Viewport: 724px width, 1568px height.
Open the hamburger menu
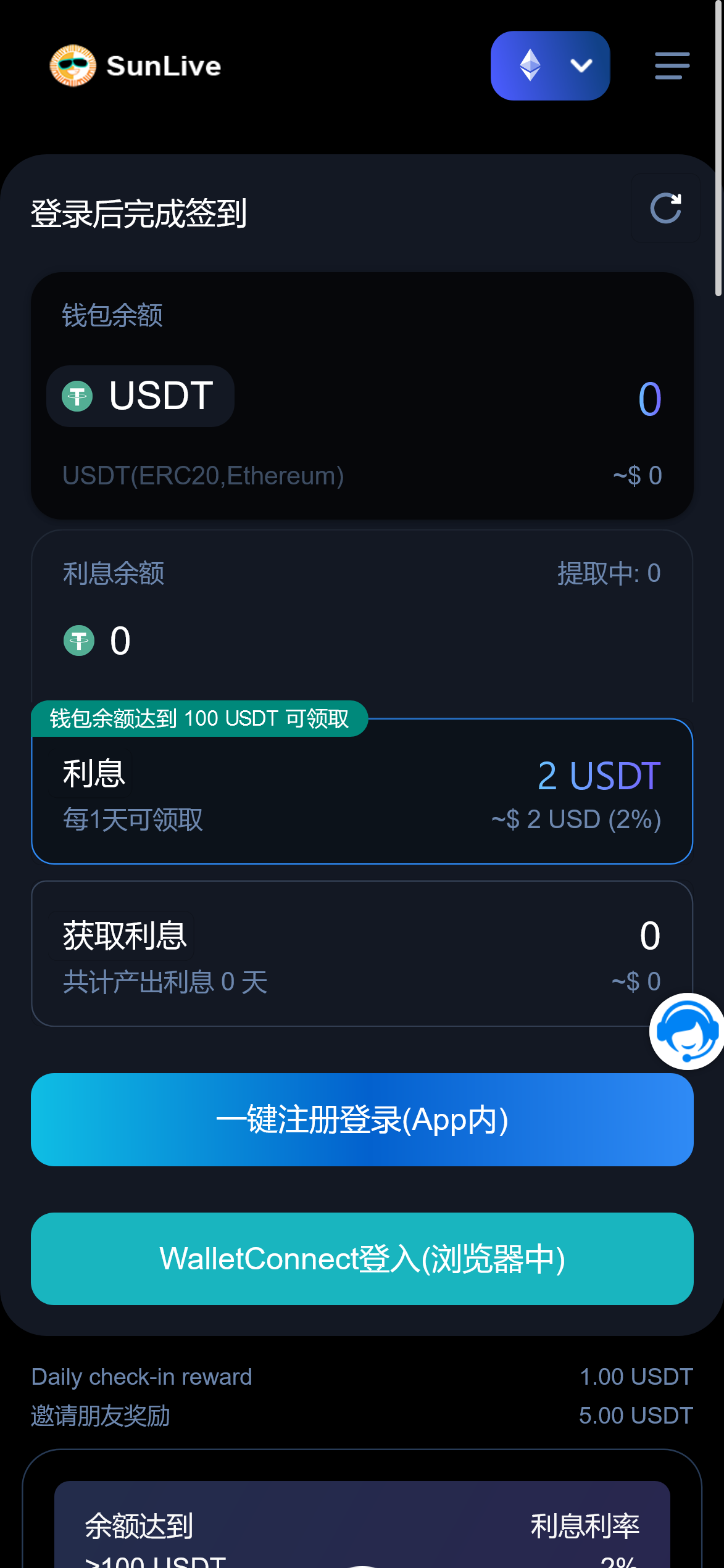pos(672,65)
